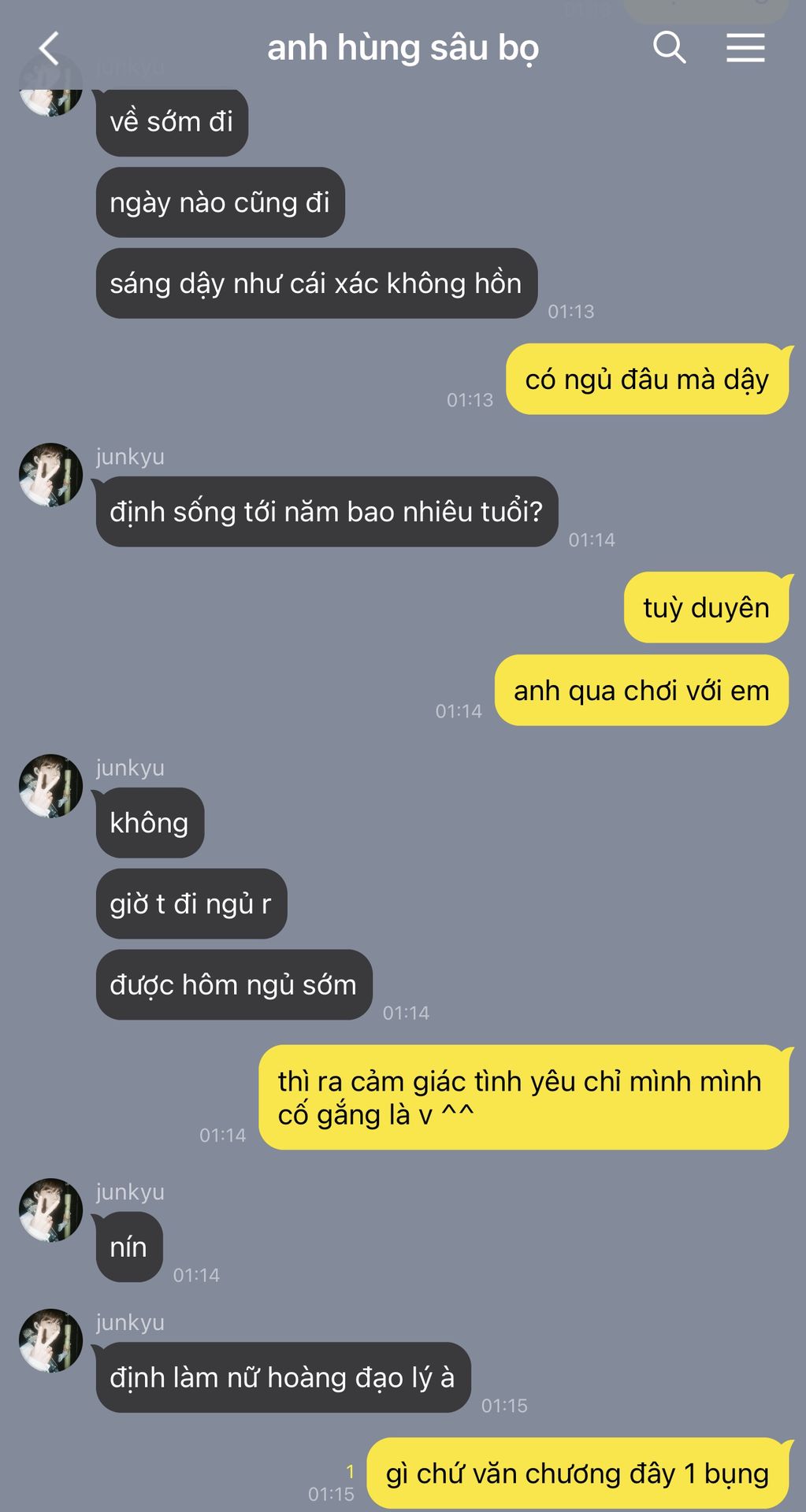Go back from the chat room
The width and height of the screenshot is (806, 1512).
(x=49, y=48)
